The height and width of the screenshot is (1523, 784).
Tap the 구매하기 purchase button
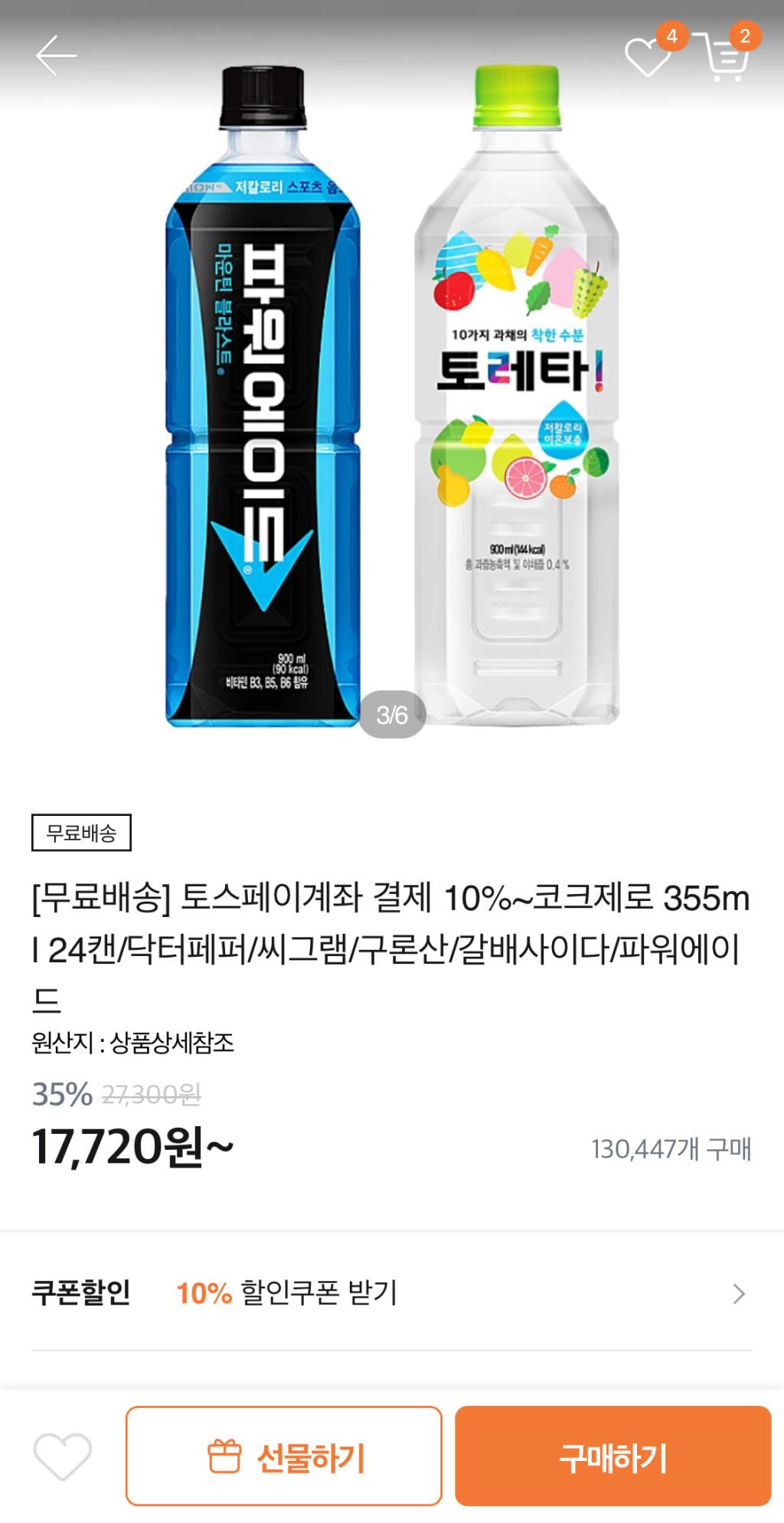612,1456
